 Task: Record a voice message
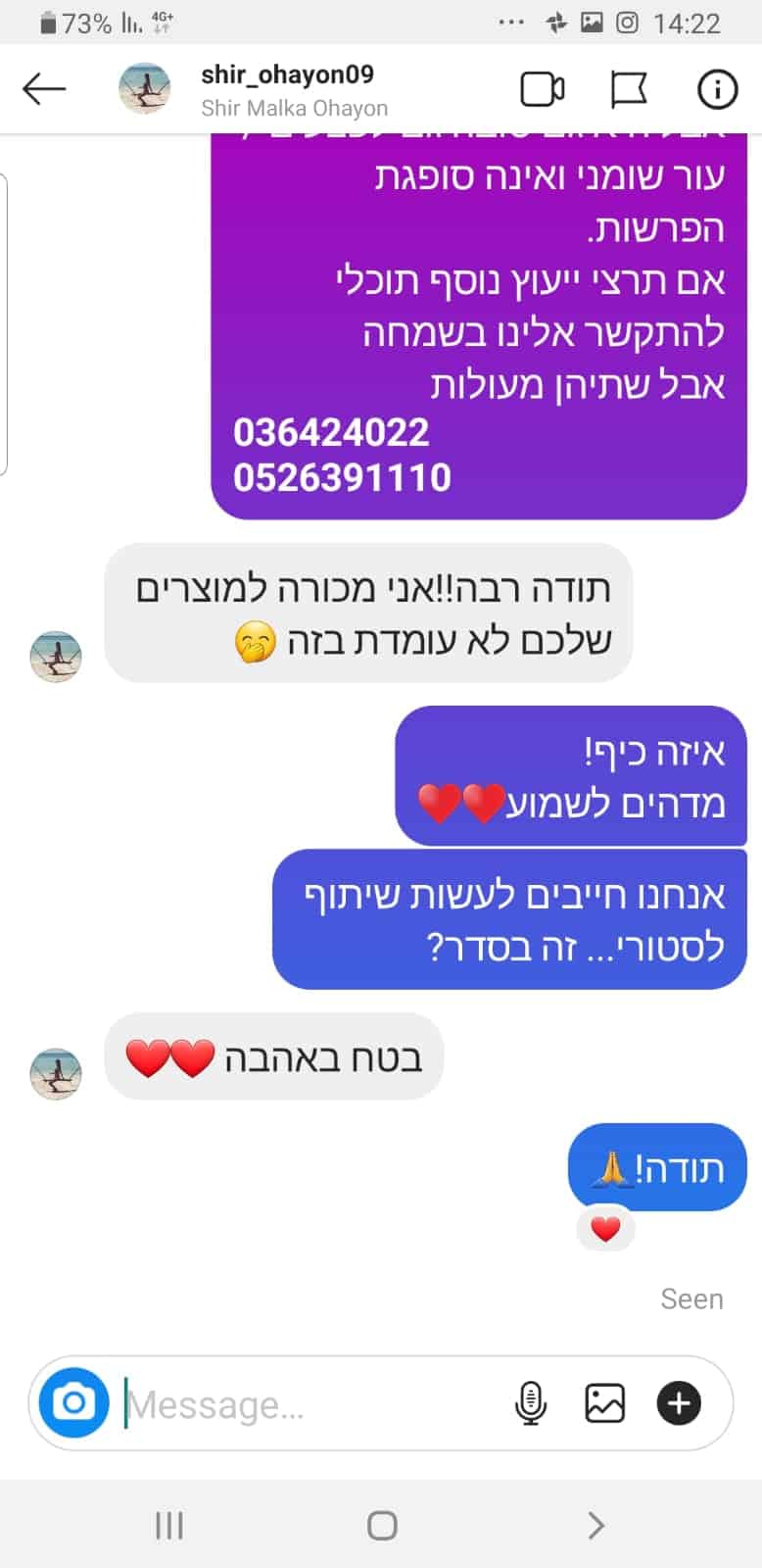(x=530, y=1403)
